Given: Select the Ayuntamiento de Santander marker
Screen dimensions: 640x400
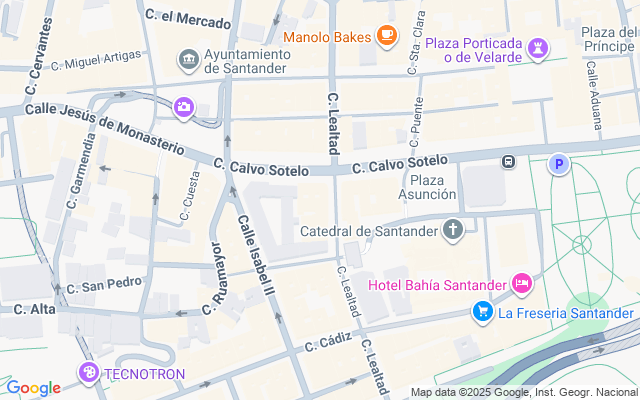Looking at the screenshot, I should [188, 60].
